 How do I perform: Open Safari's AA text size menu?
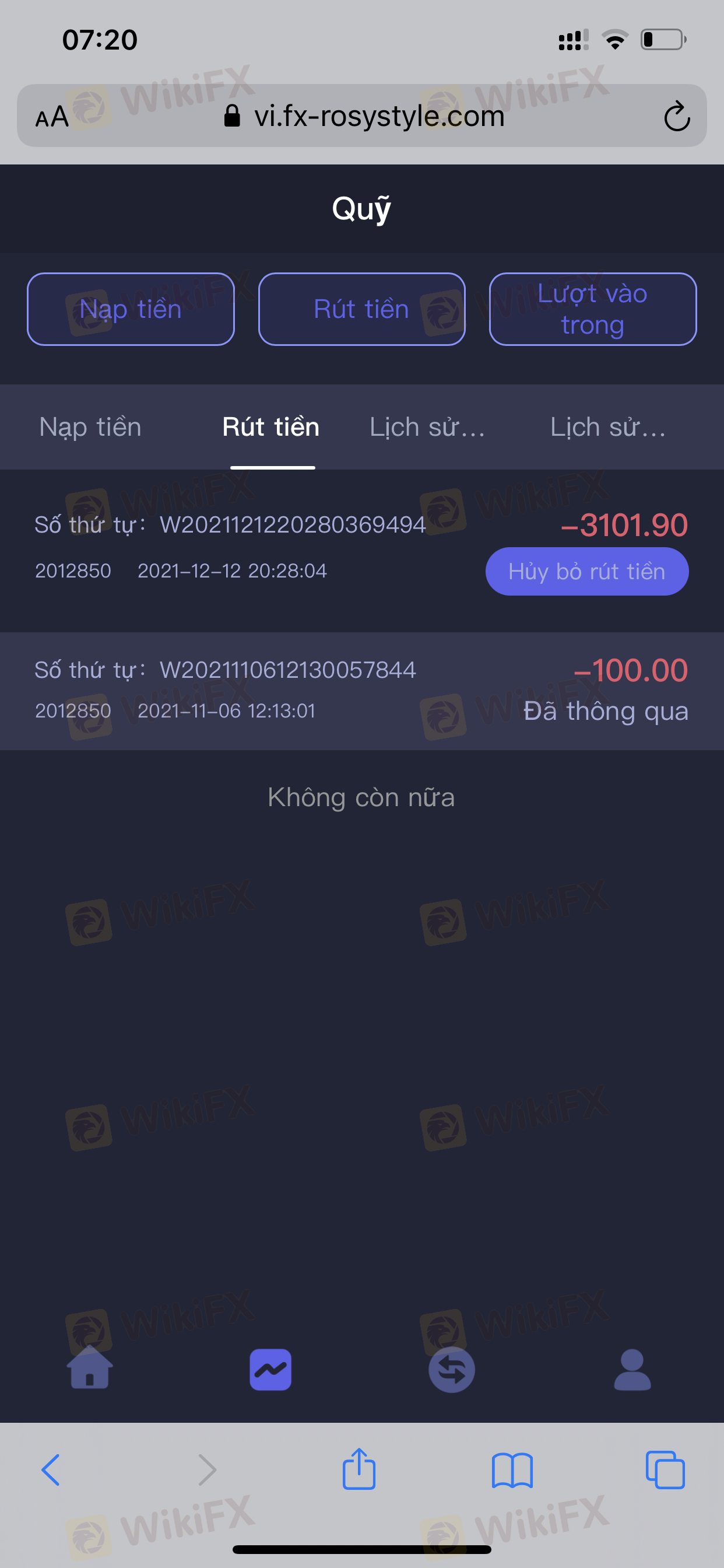pyautogui.click(x=52, y=116)
